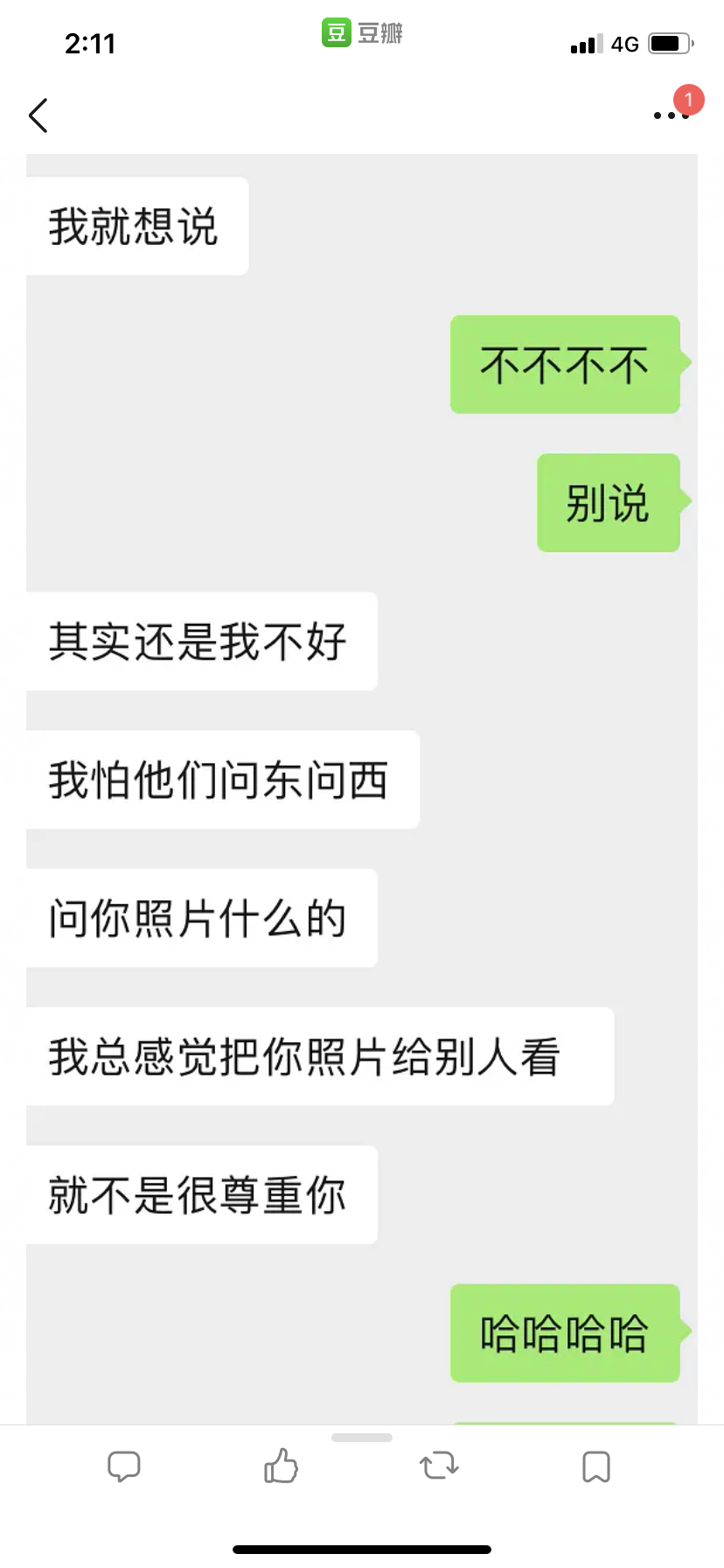Return to Douban via the top breadcrumb
724x1568 pixels.
pos(362,33)
